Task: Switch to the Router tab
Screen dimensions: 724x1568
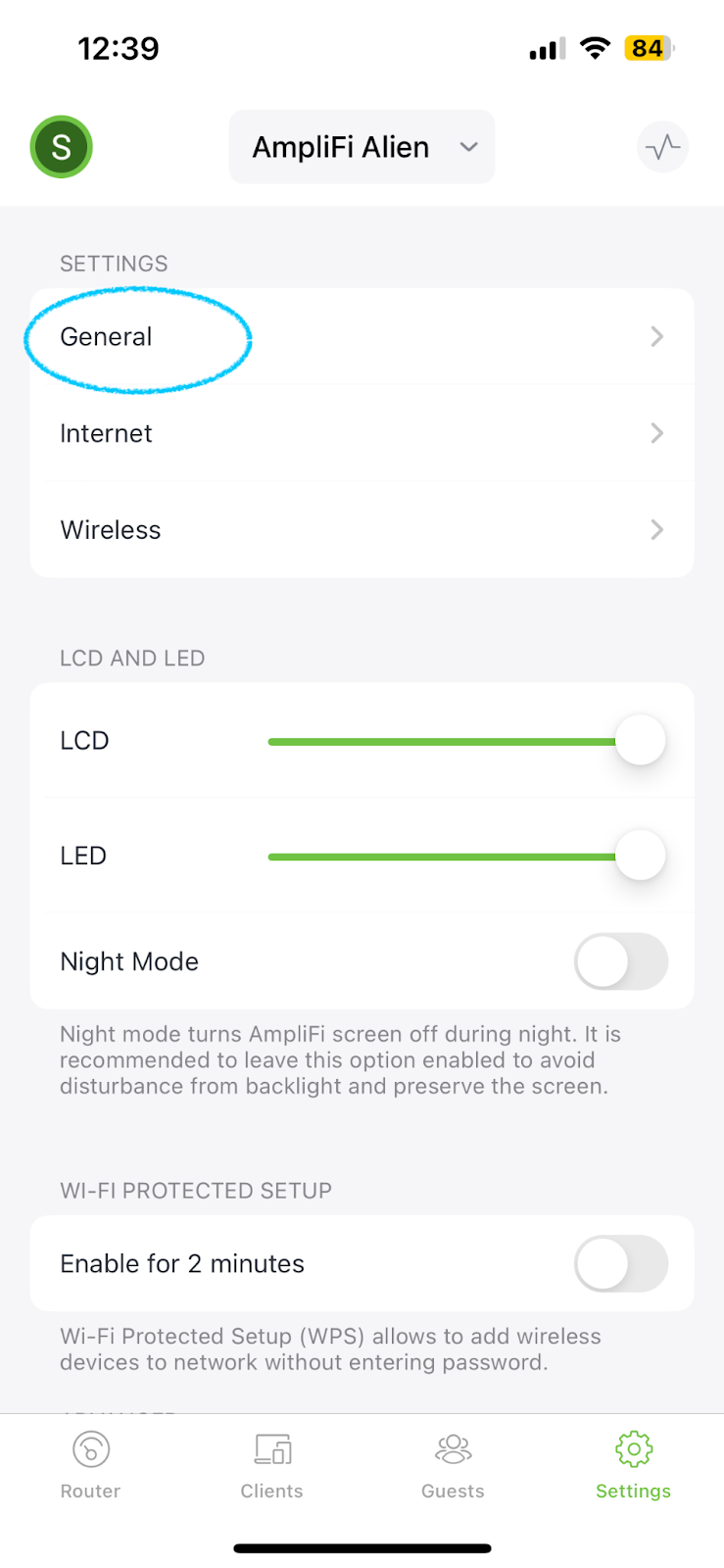Action: [90, 1465]
